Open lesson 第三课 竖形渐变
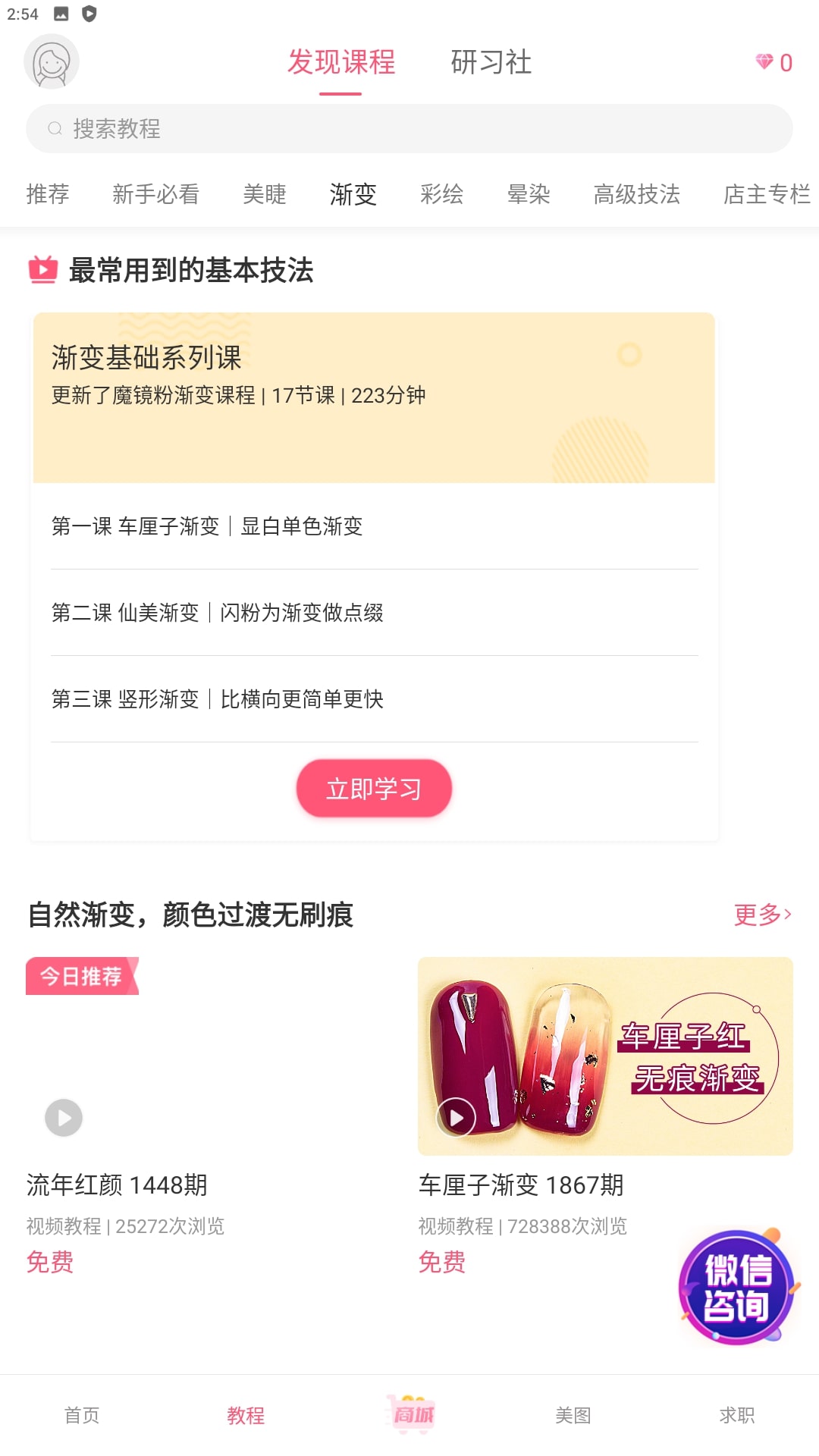 [x=217, y=699]
